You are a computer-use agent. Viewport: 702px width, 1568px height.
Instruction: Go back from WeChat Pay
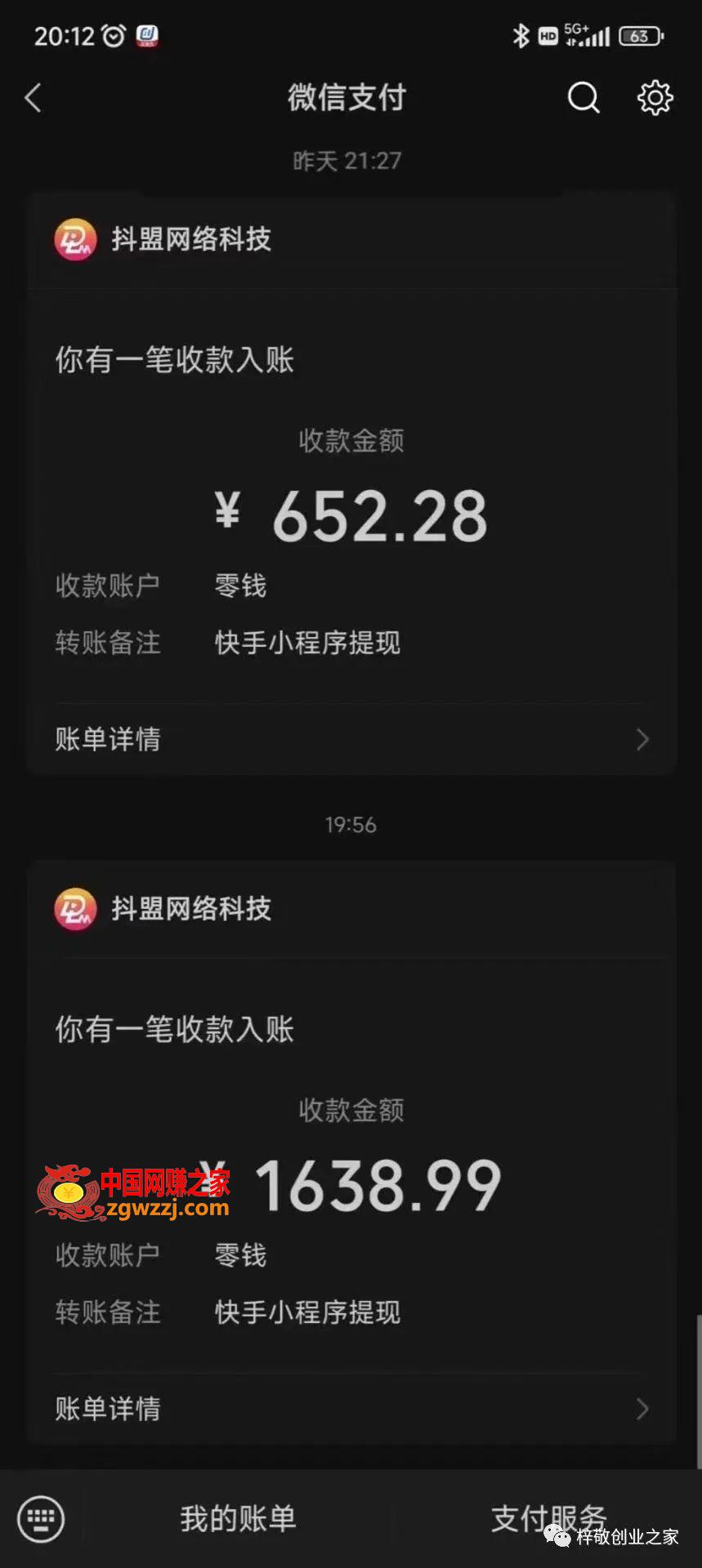[x=33, y=98]
